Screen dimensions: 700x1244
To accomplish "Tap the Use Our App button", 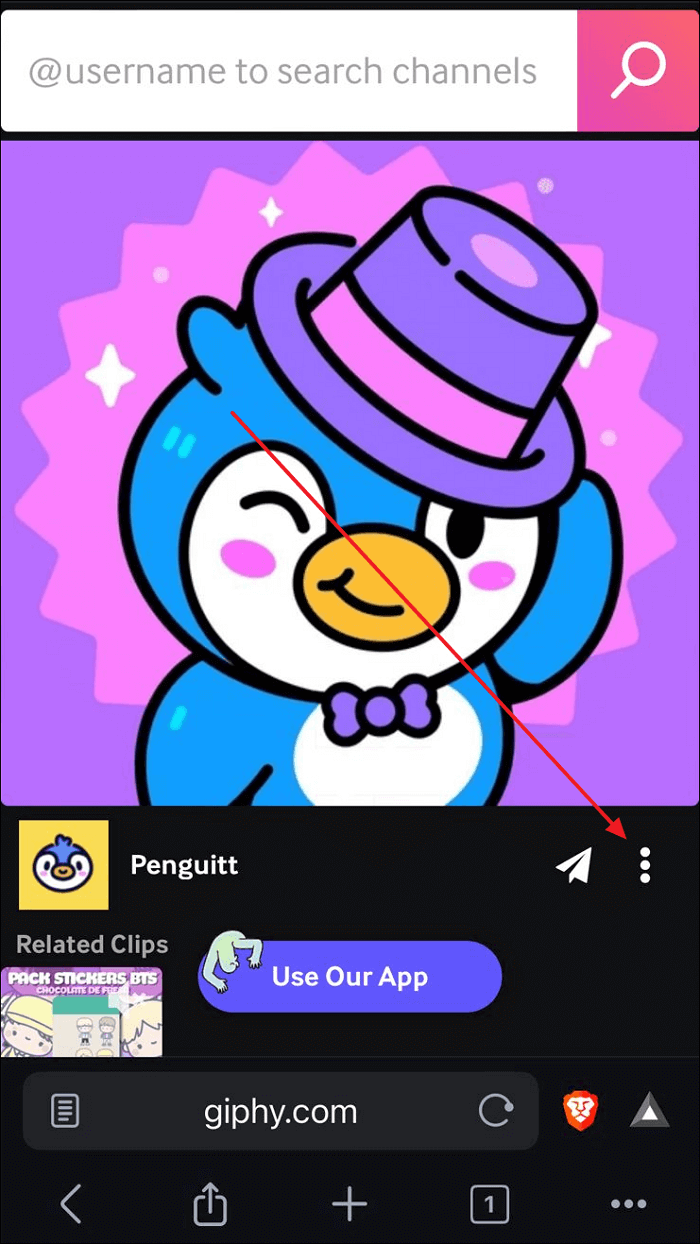I will pyautogui.click(x=350, y=977).
